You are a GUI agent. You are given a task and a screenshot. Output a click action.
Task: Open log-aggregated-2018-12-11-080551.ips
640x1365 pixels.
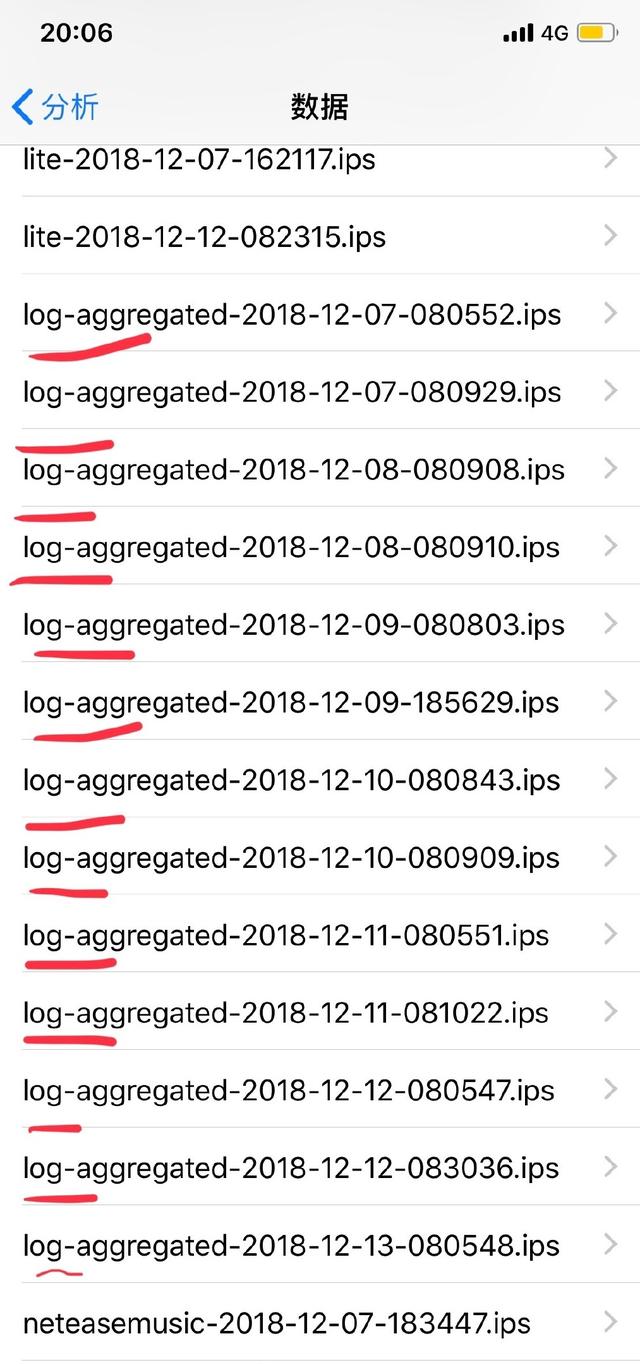(286, 936)
